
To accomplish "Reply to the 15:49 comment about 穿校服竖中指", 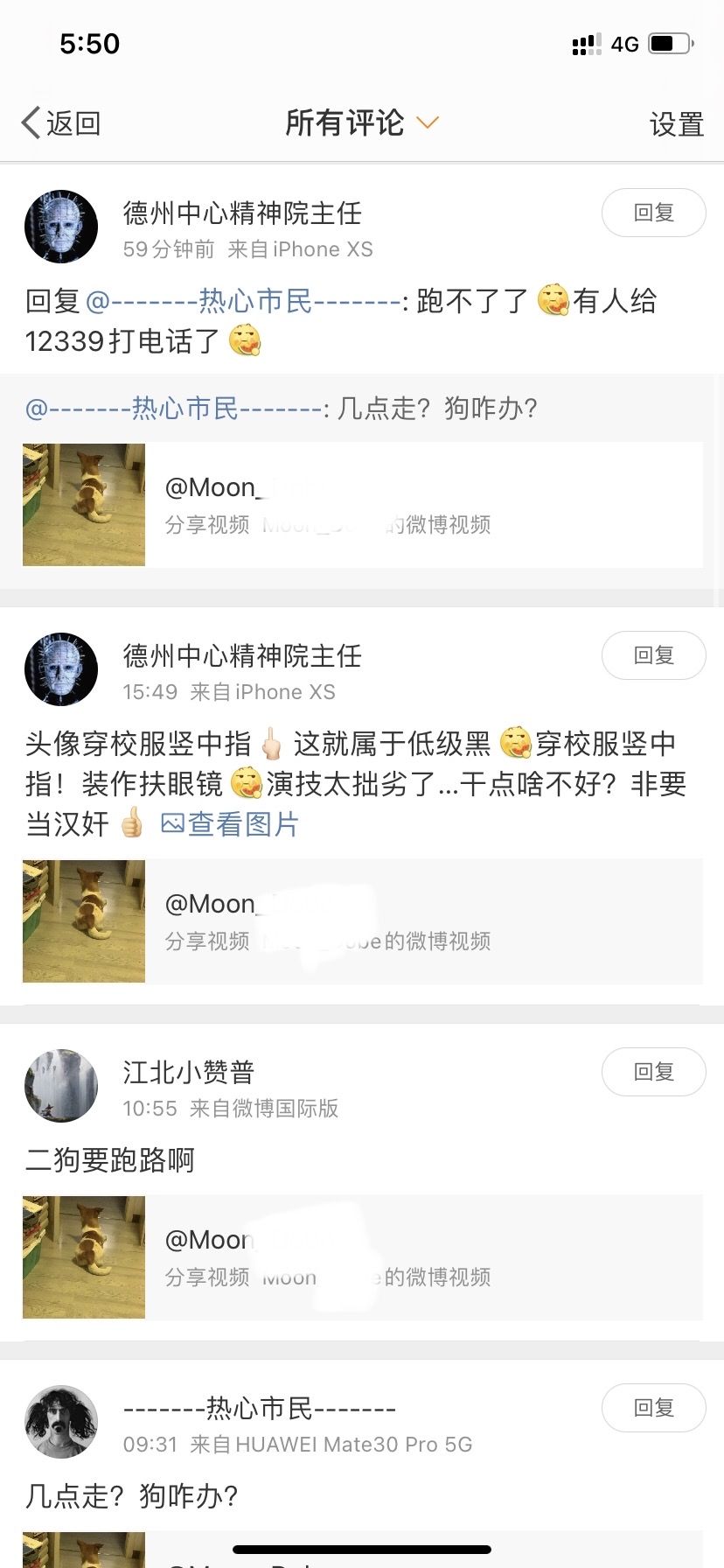I will [653, 655].
